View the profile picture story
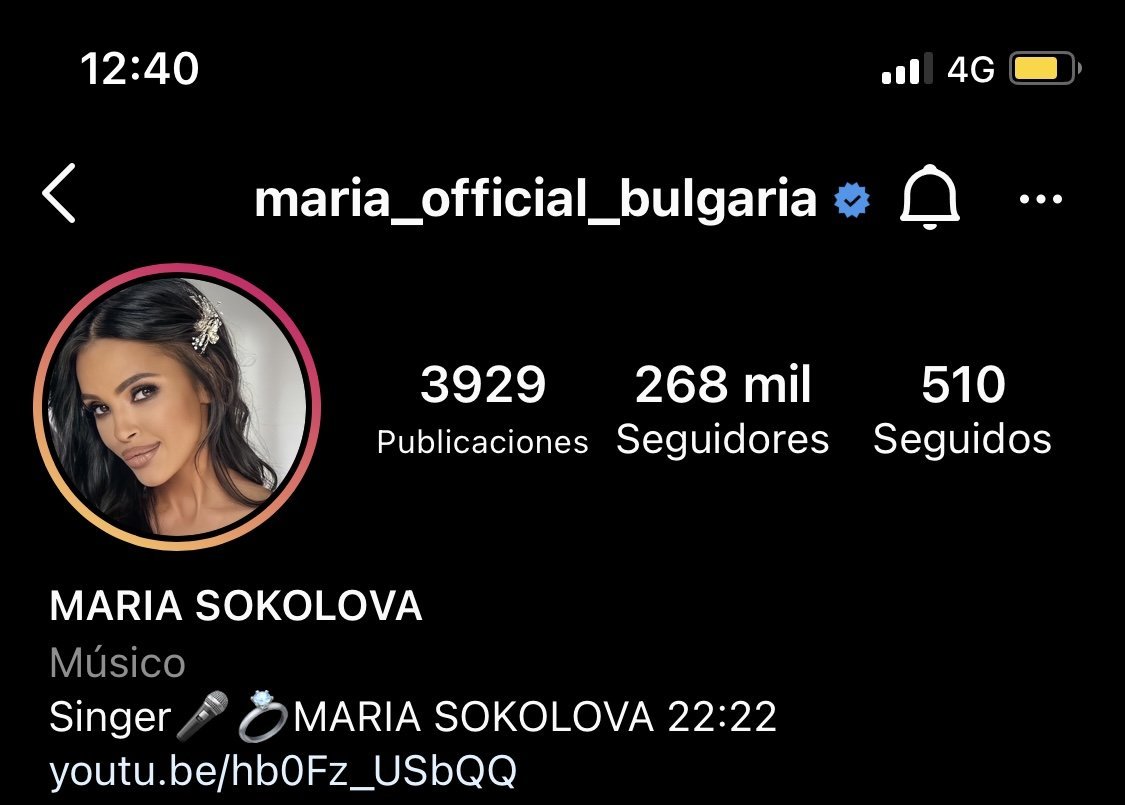Image resolution: width=1125 pixels, height=805 pixels. 177,407
